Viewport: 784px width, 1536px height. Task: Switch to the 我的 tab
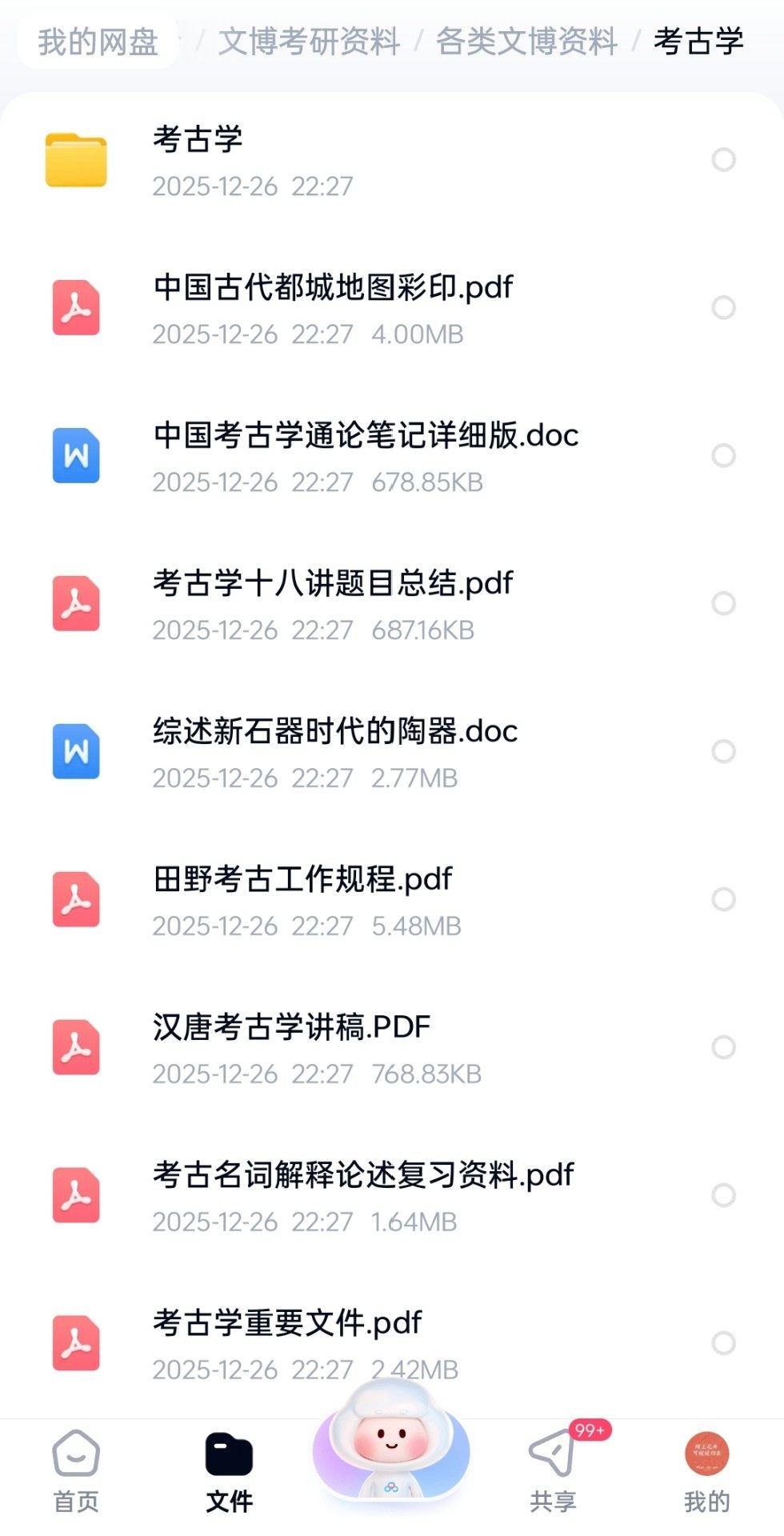click(706, 1472)
